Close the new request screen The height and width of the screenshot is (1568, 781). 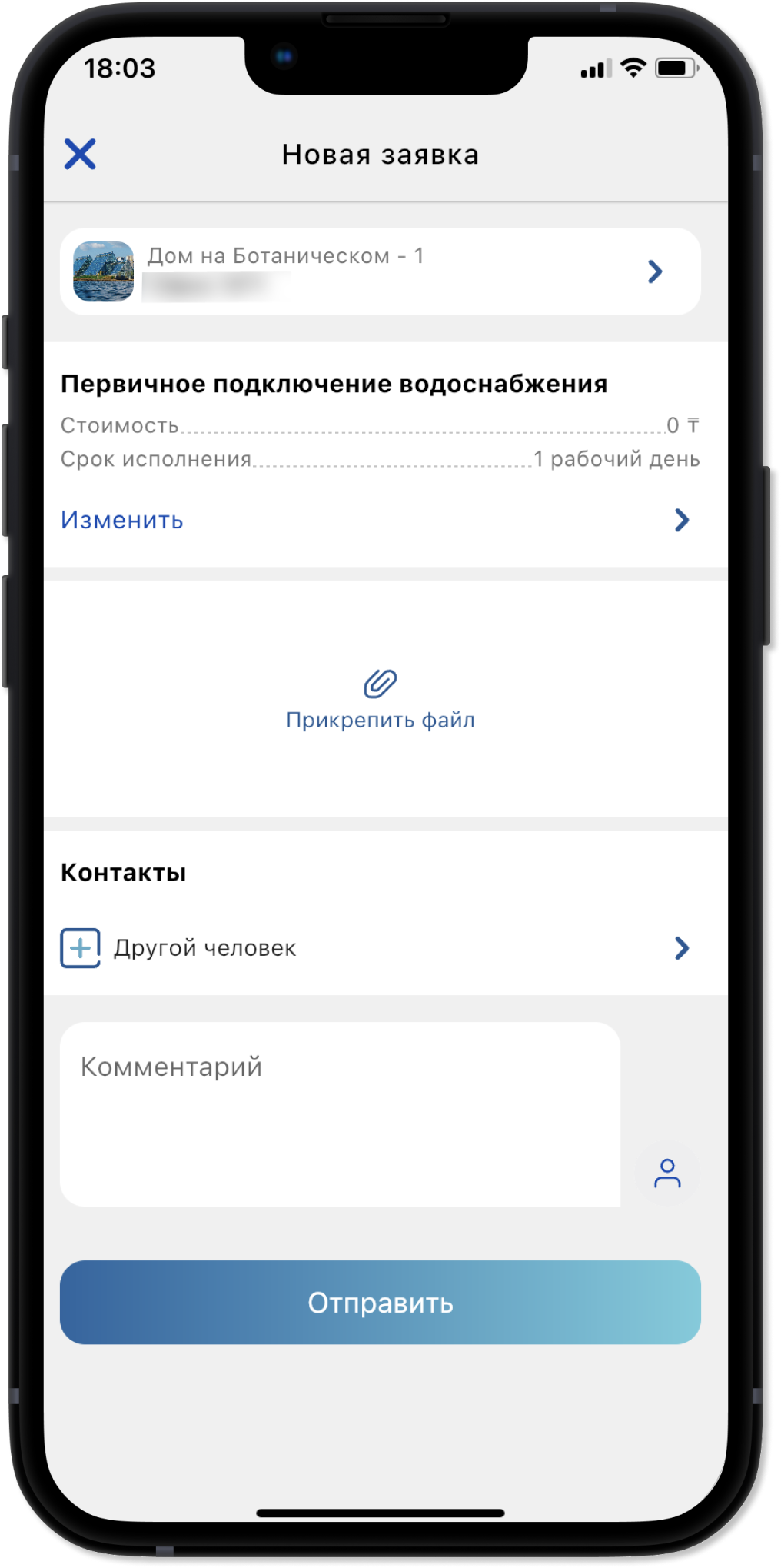coord(80,154)
